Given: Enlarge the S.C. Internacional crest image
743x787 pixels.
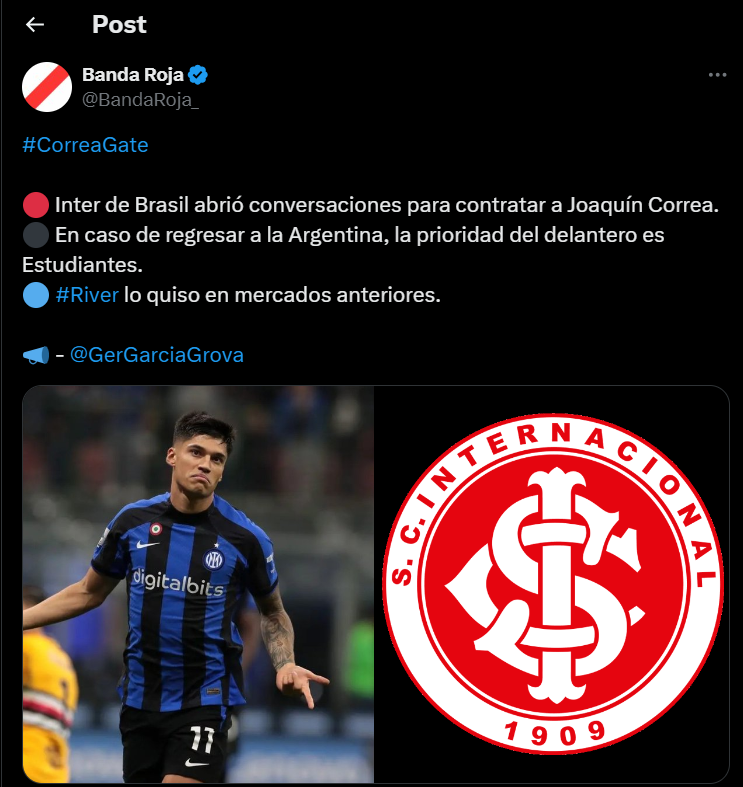Looking at the screenshot, I should [552, 584].
